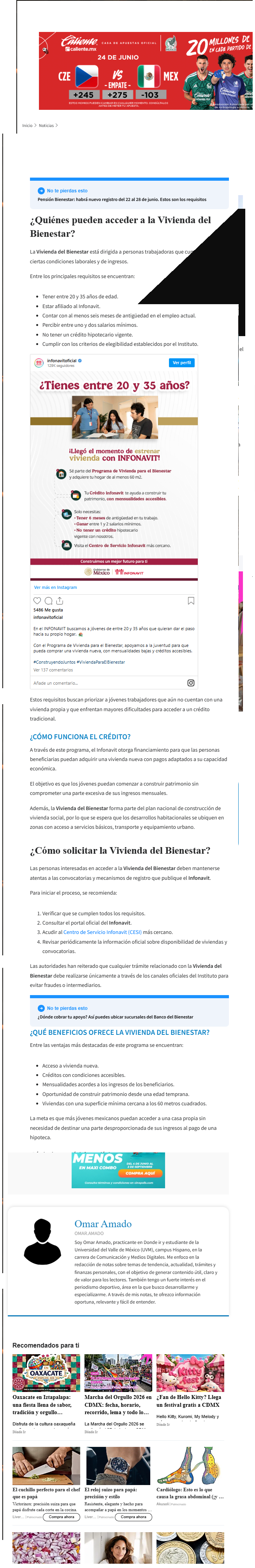Go to Inicio in the breadcrumb
Screen dimensions: 255x1568
27,125
